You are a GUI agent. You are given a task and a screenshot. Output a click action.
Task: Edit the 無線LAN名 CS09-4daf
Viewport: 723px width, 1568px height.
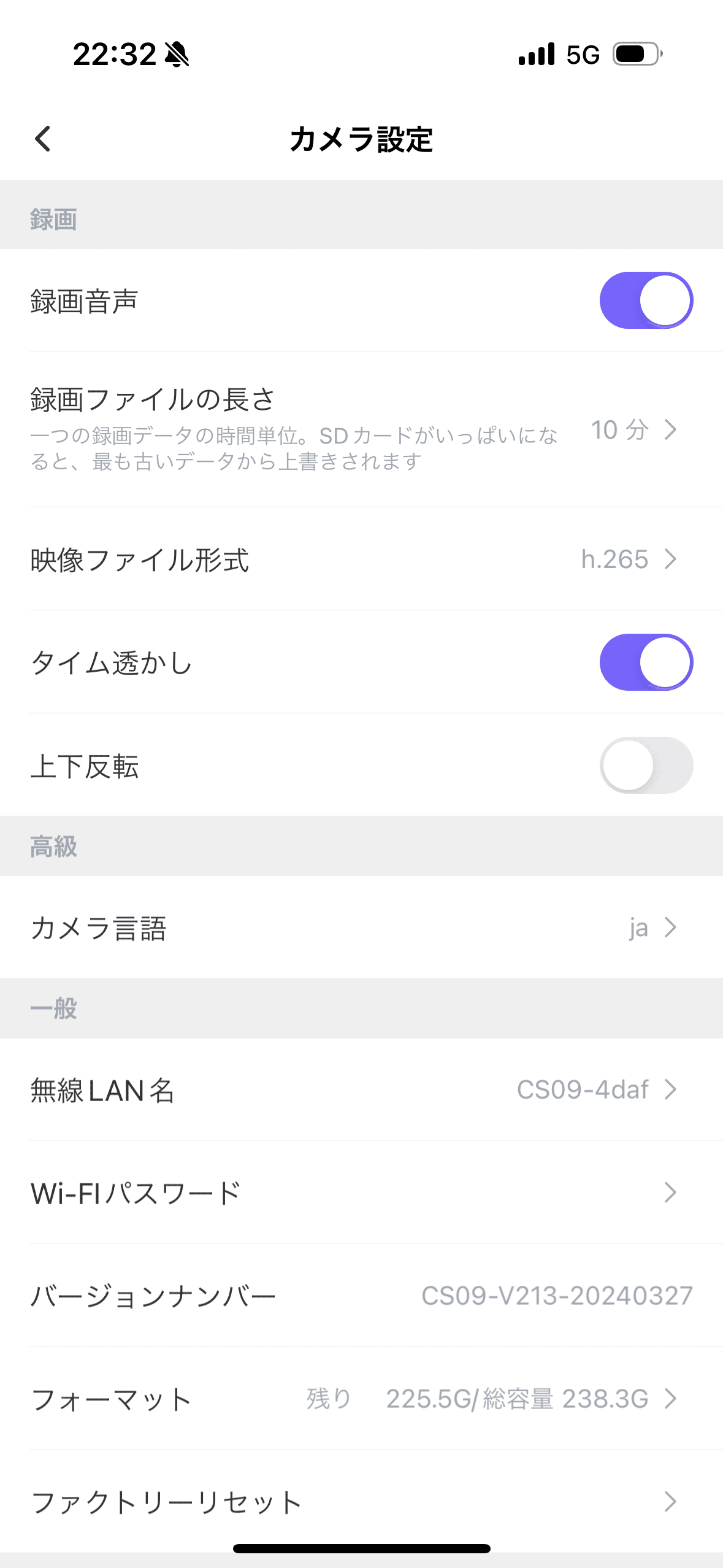tap(362, 1090)
